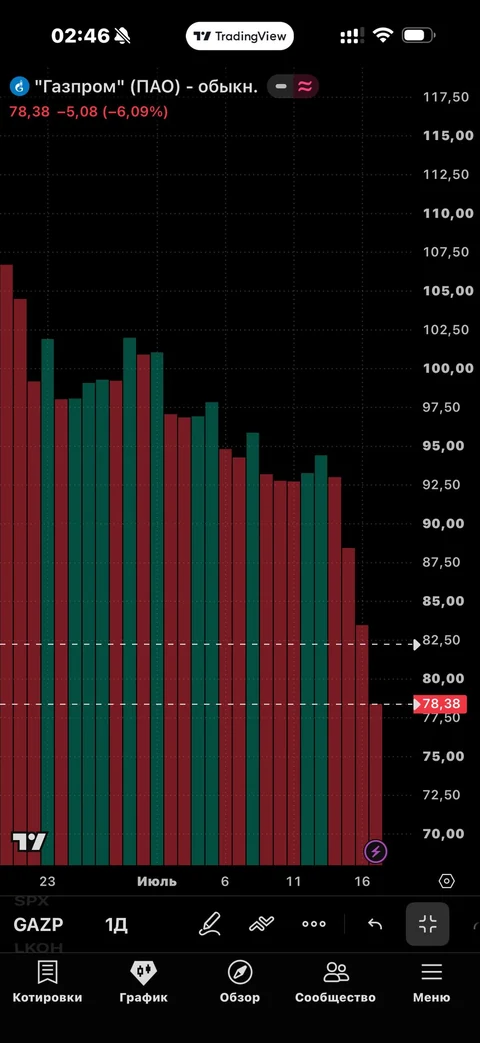Tap the pink approximate-sign legend button
The width and height of the screenshot is (480, 1043).
click(x=305, y=86)
